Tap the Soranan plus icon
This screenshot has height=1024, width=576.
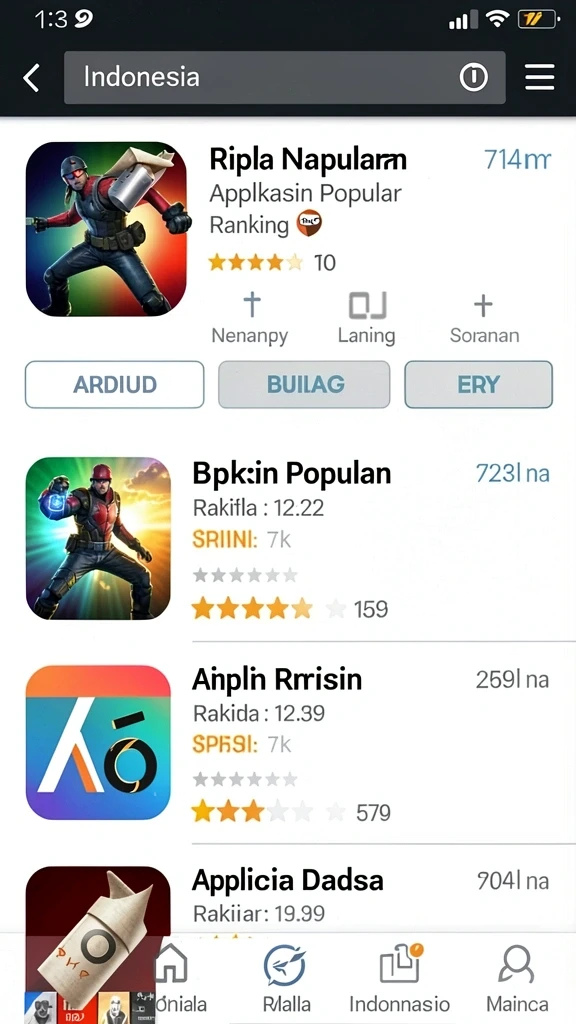click(483, 306)
